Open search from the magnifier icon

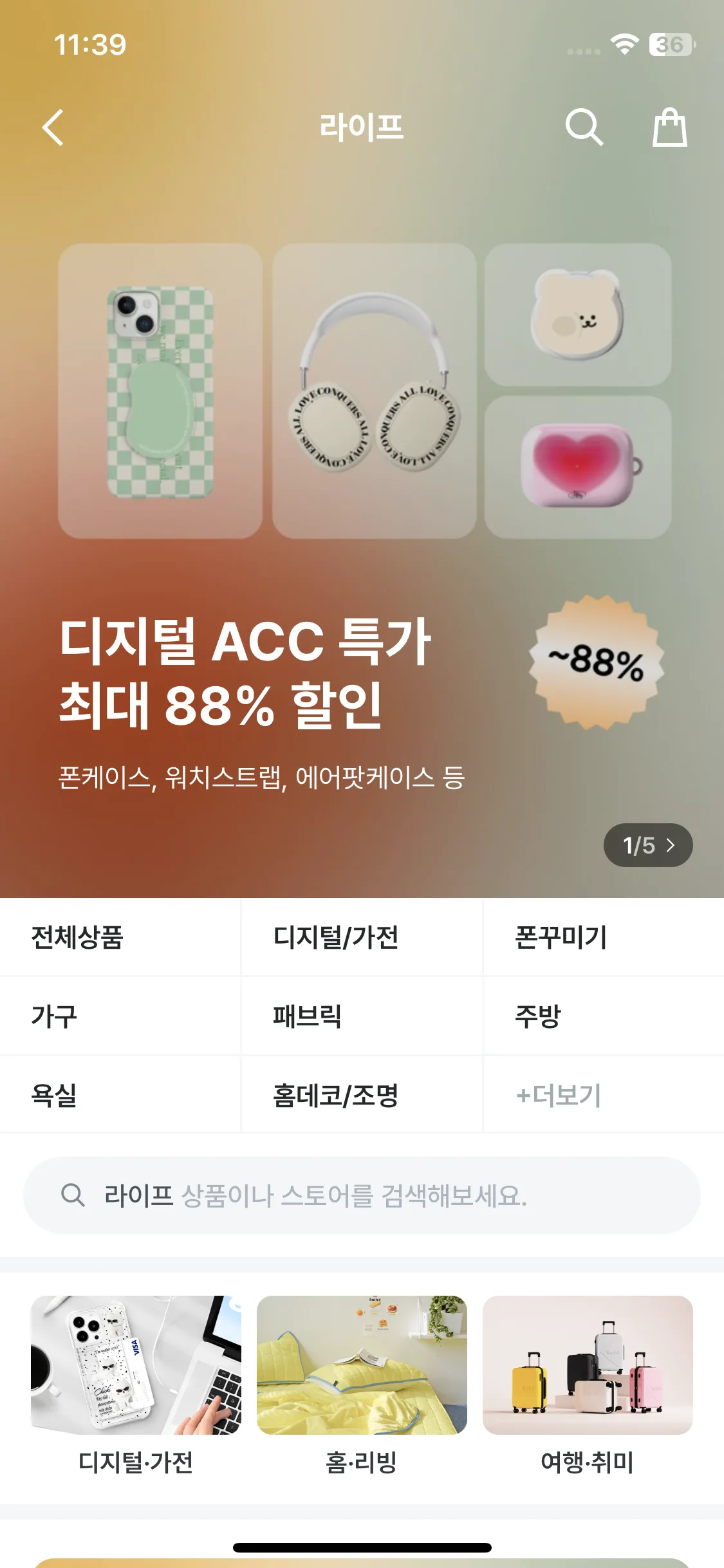point(584,127)
